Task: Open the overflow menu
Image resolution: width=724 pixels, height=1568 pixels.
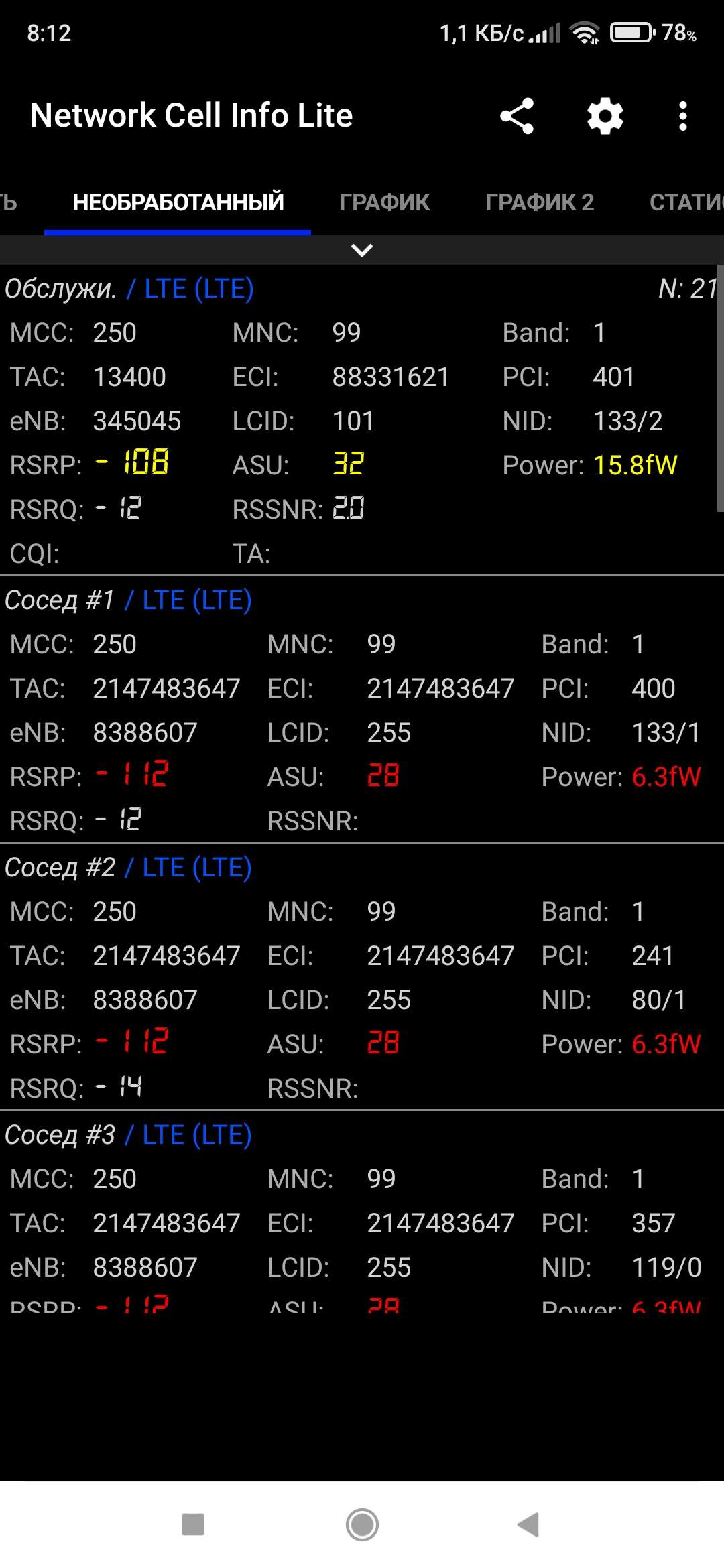Action: [x=682, y=116]
